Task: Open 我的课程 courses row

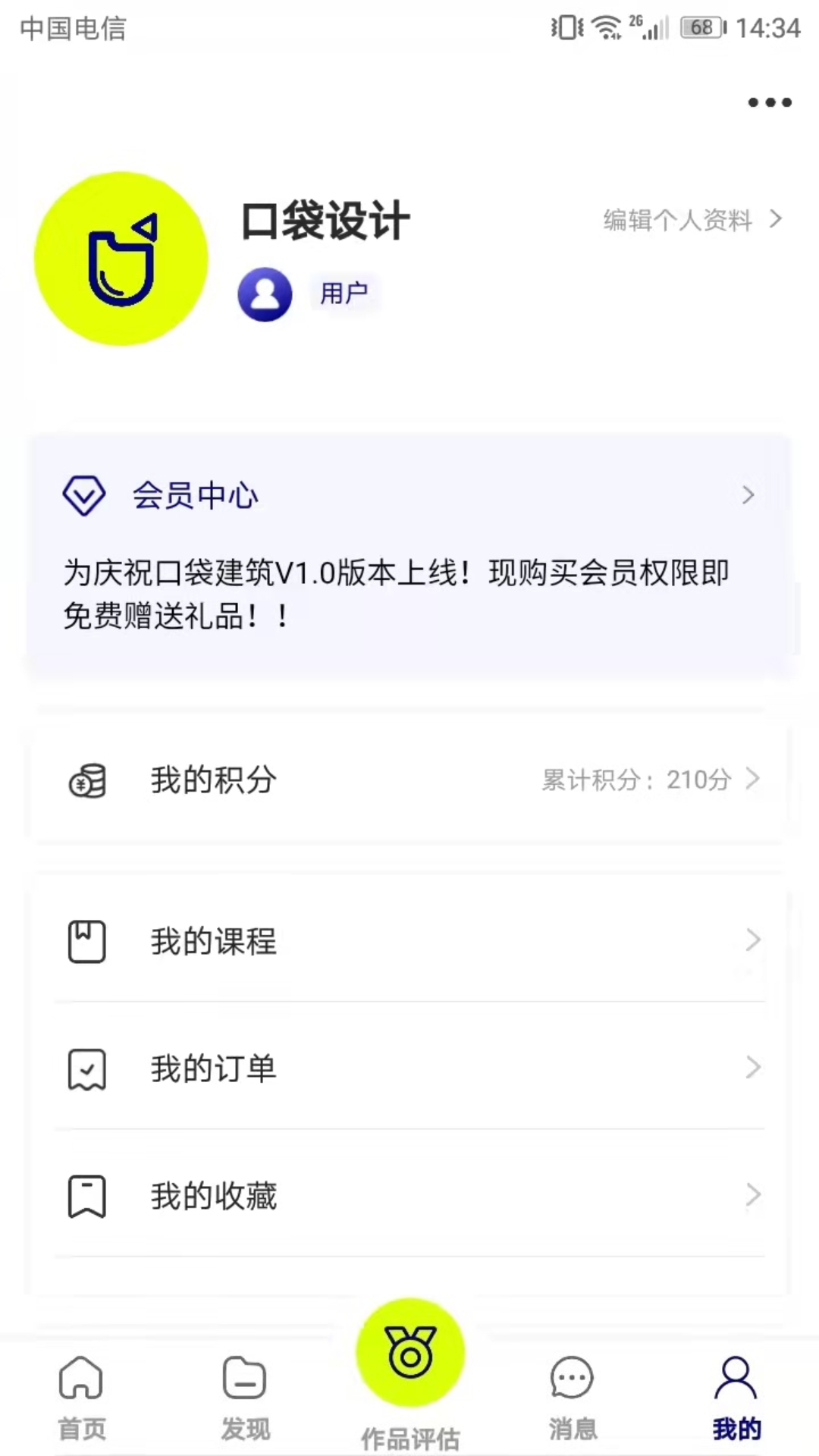Action: pos(409,940)
